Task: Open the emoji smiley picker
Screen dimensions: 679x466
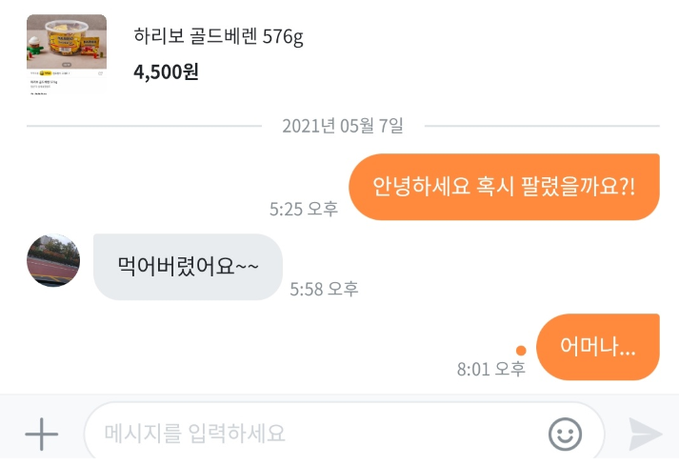Action: [565, 434]
